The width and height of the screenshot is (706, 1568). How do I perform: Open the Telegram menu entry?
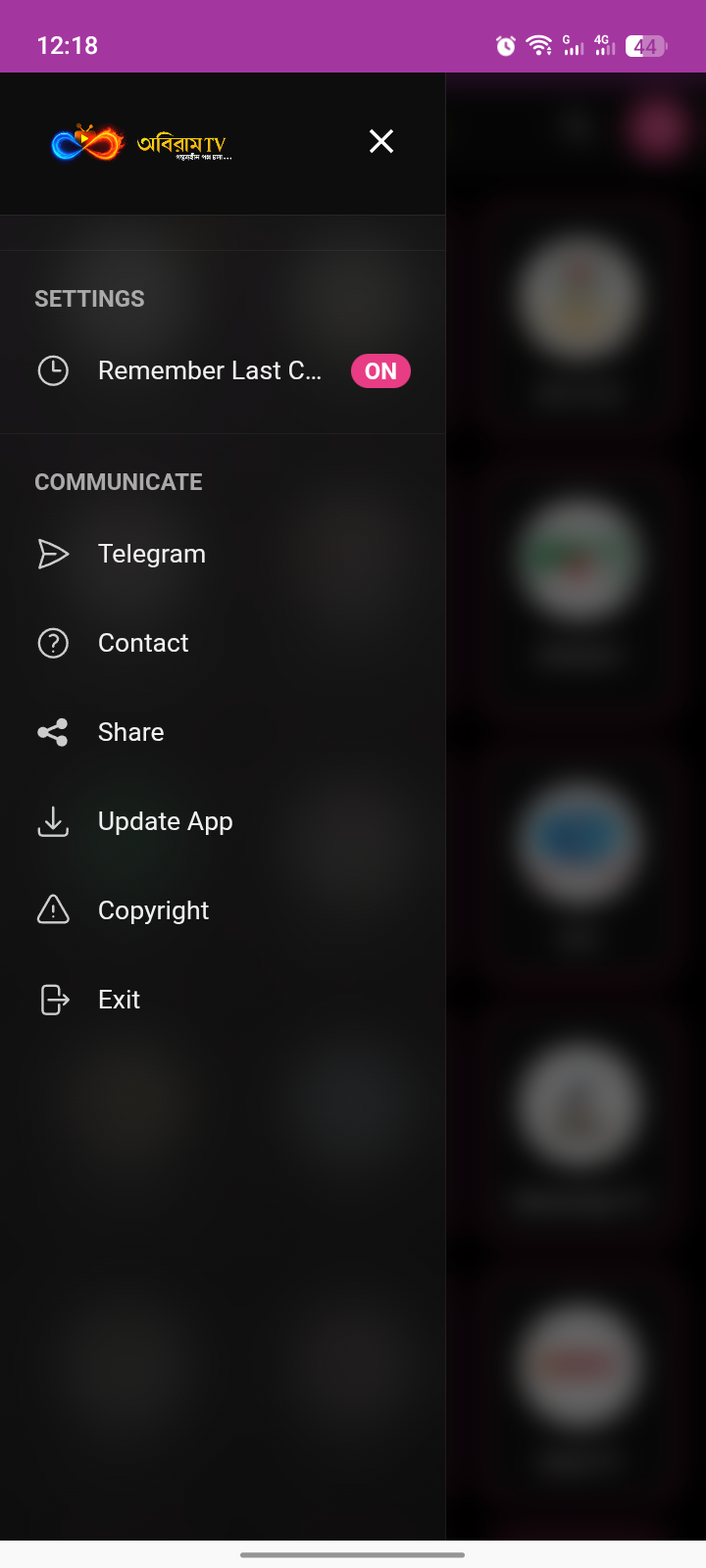click(x=151, y=554)
